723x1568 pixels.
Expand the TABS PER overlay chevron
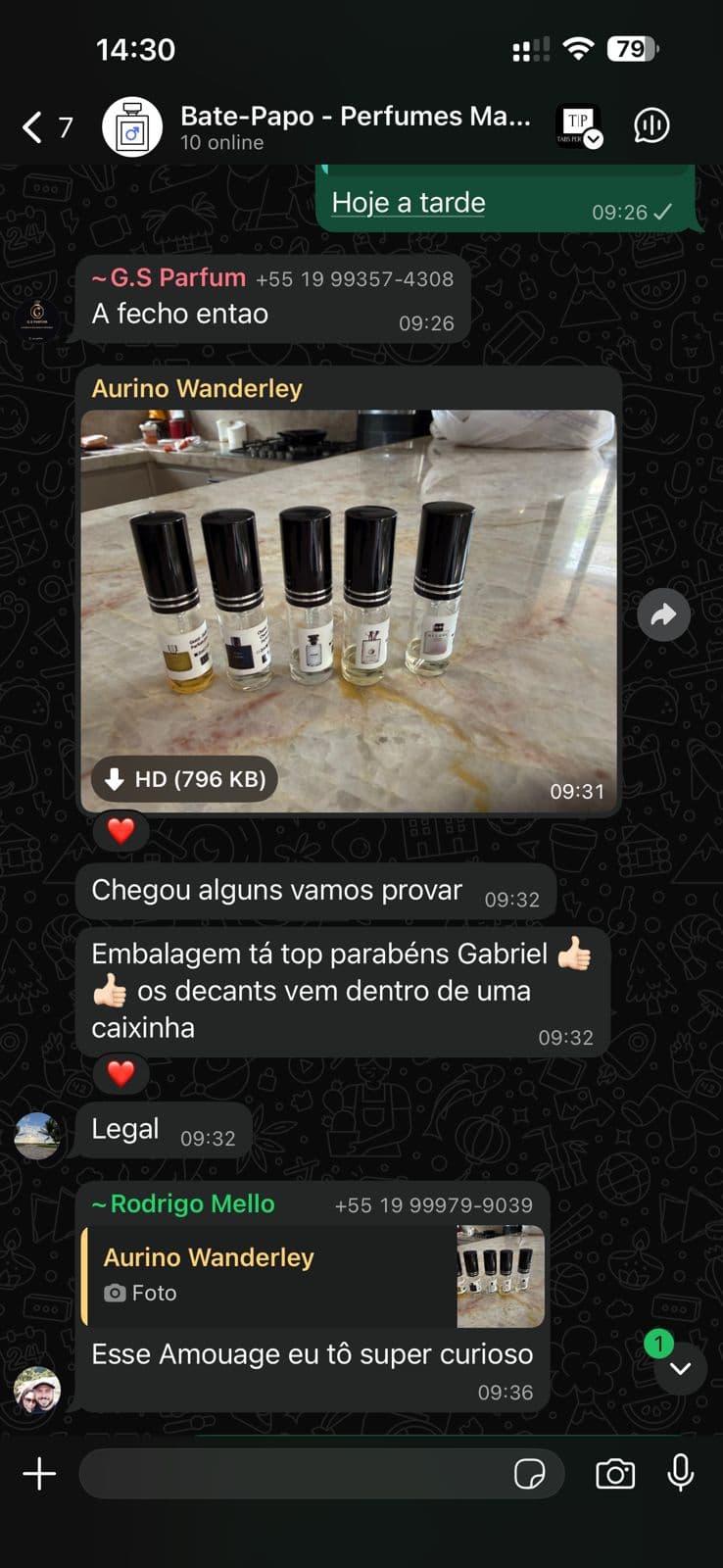click(x=592, y=140)
